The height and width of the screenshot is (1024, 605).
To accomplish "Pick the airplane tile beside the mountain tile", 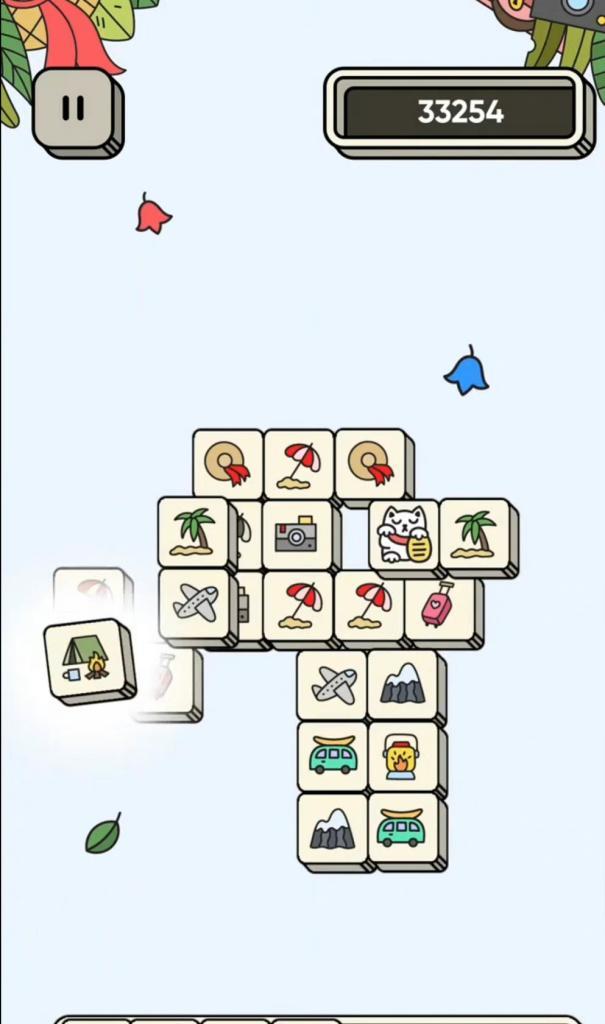I will (332, 684).
